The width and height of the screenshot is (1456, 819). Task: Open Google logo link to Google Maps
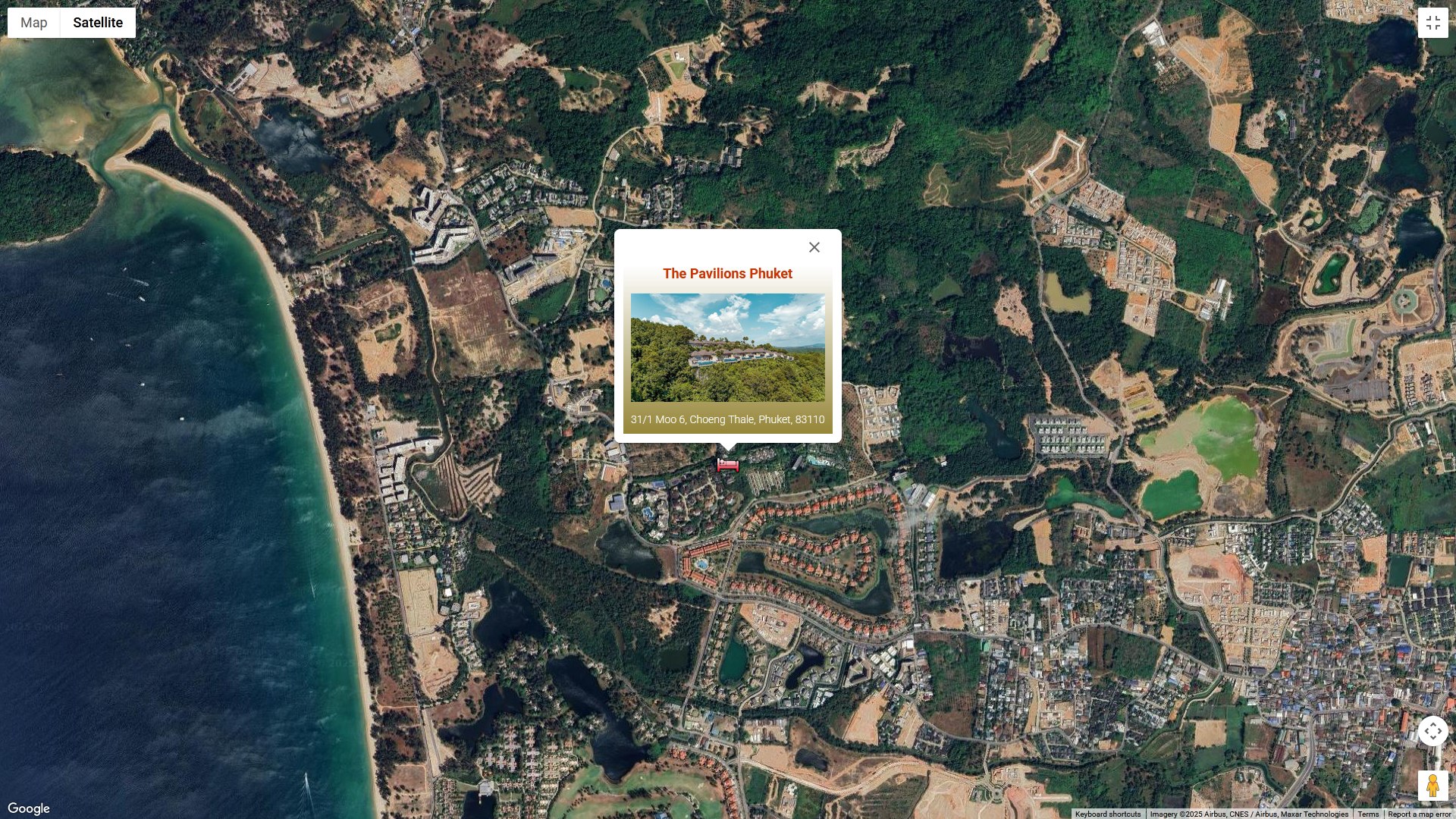[29, 808]
